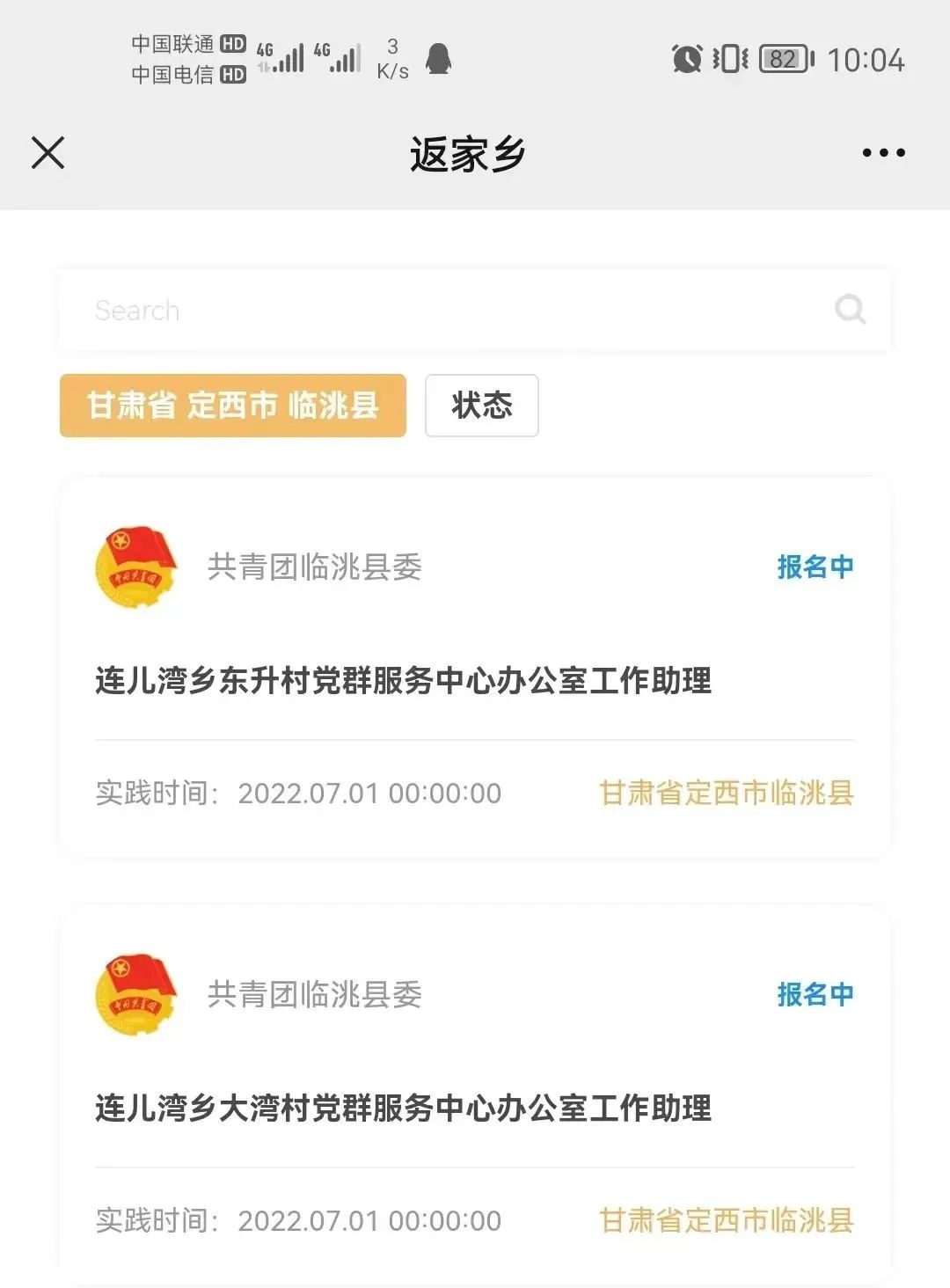Tap the QQ penguin icon in status bar
950x1288 pixels.
440,57
